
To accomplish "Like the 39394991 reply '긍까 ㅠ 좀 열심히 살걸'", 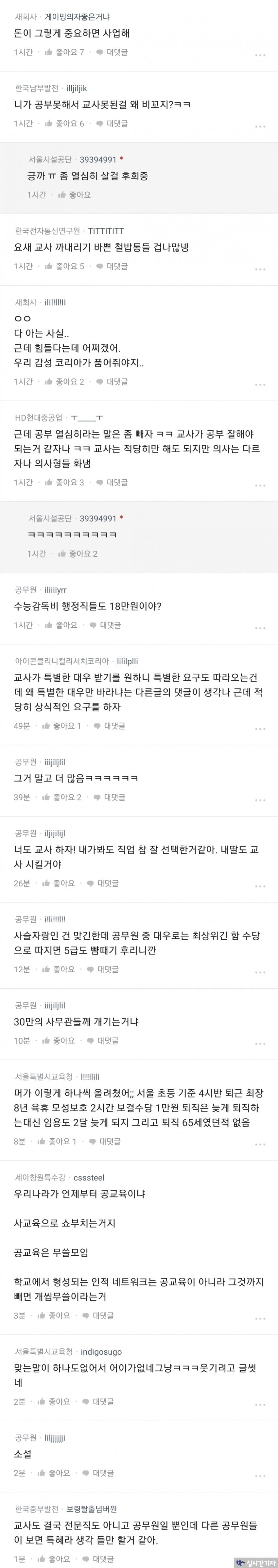I will pos(74,195).
